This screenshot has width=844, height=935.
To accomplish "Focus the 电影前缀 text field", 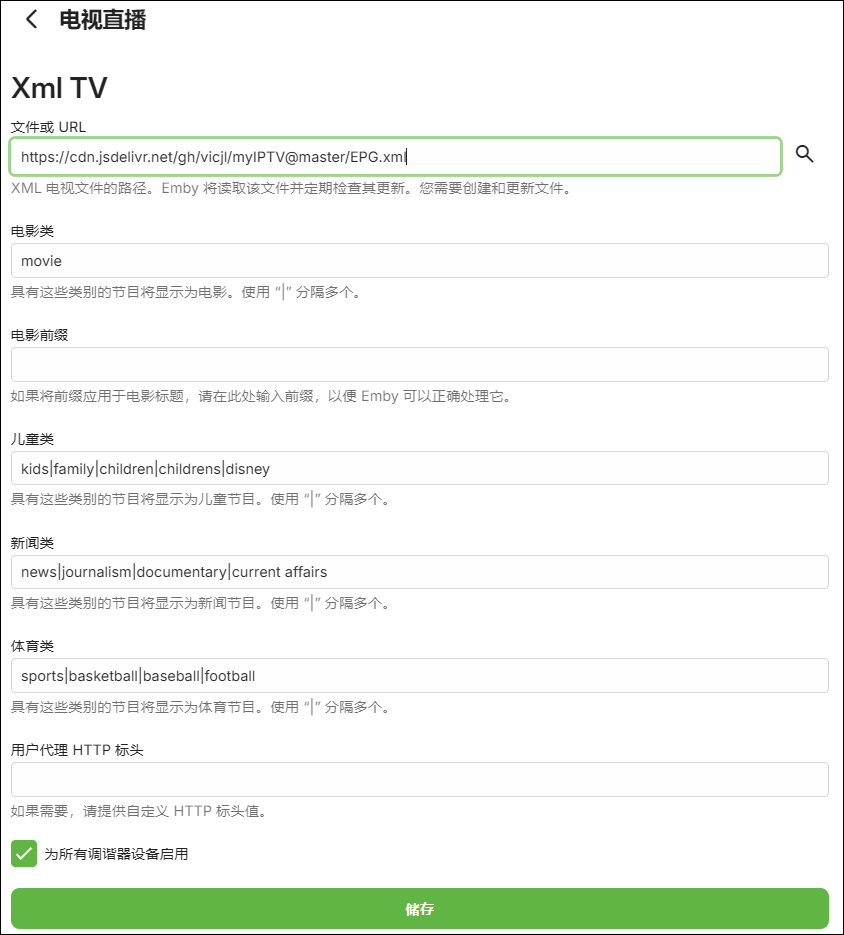I will pyautogui.click(x=419, y=365).
